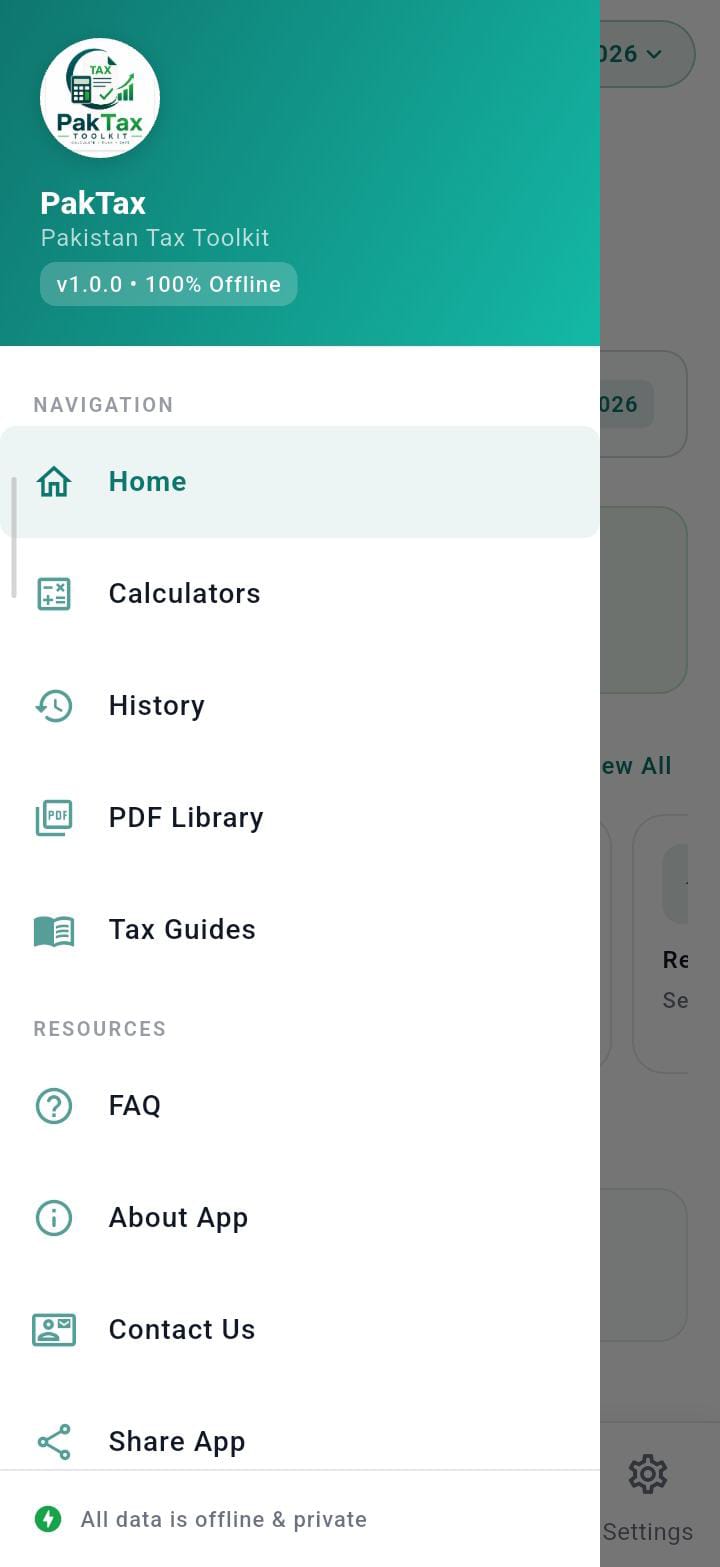Image resolution: width=720 pixels, height=1567 pixels.
Task: Go to PDF Library
Action: [300, 818]
